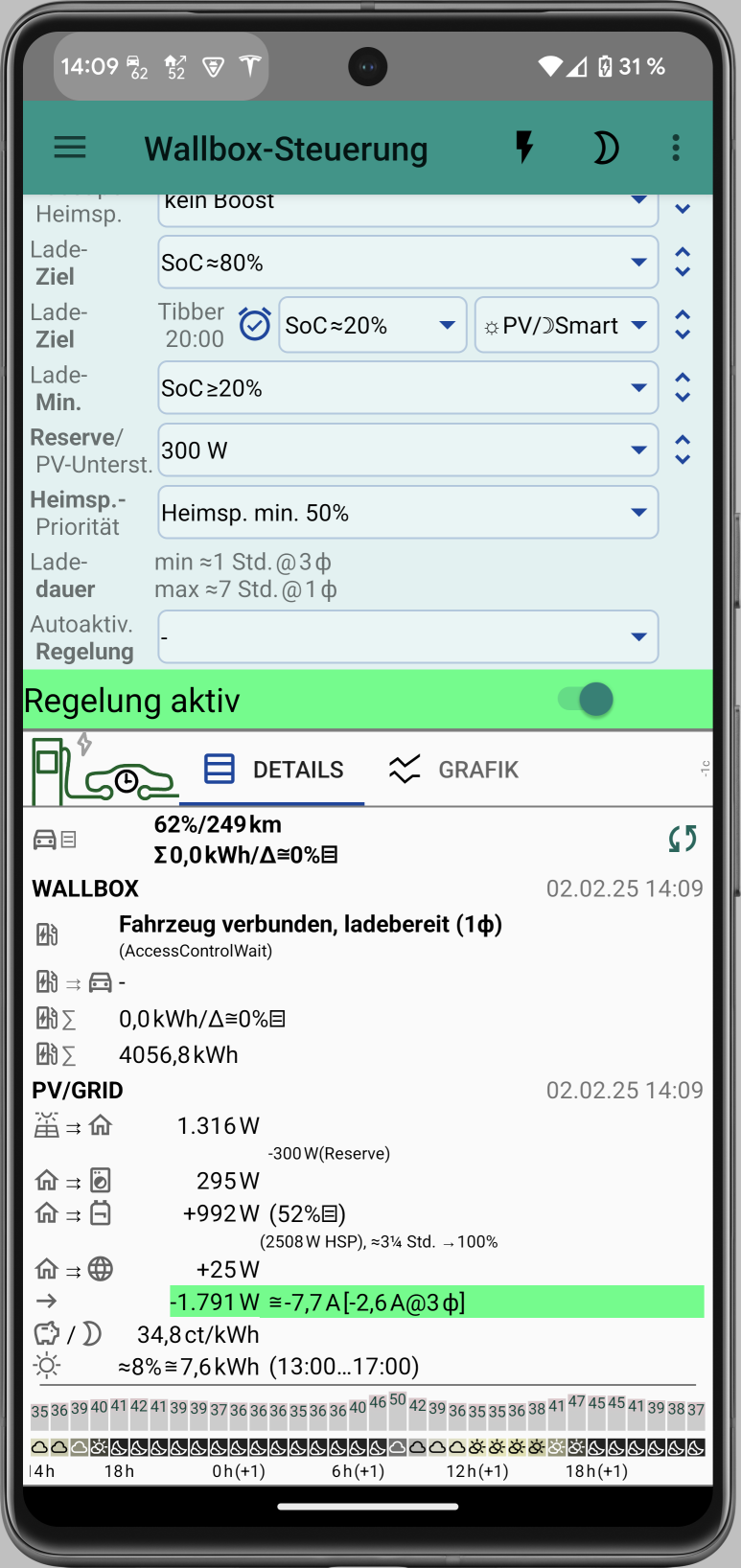Switch to the GRAFIK tab
Image resolution: width=741 pixels, height=1568 pixels.
click(452, 769)
